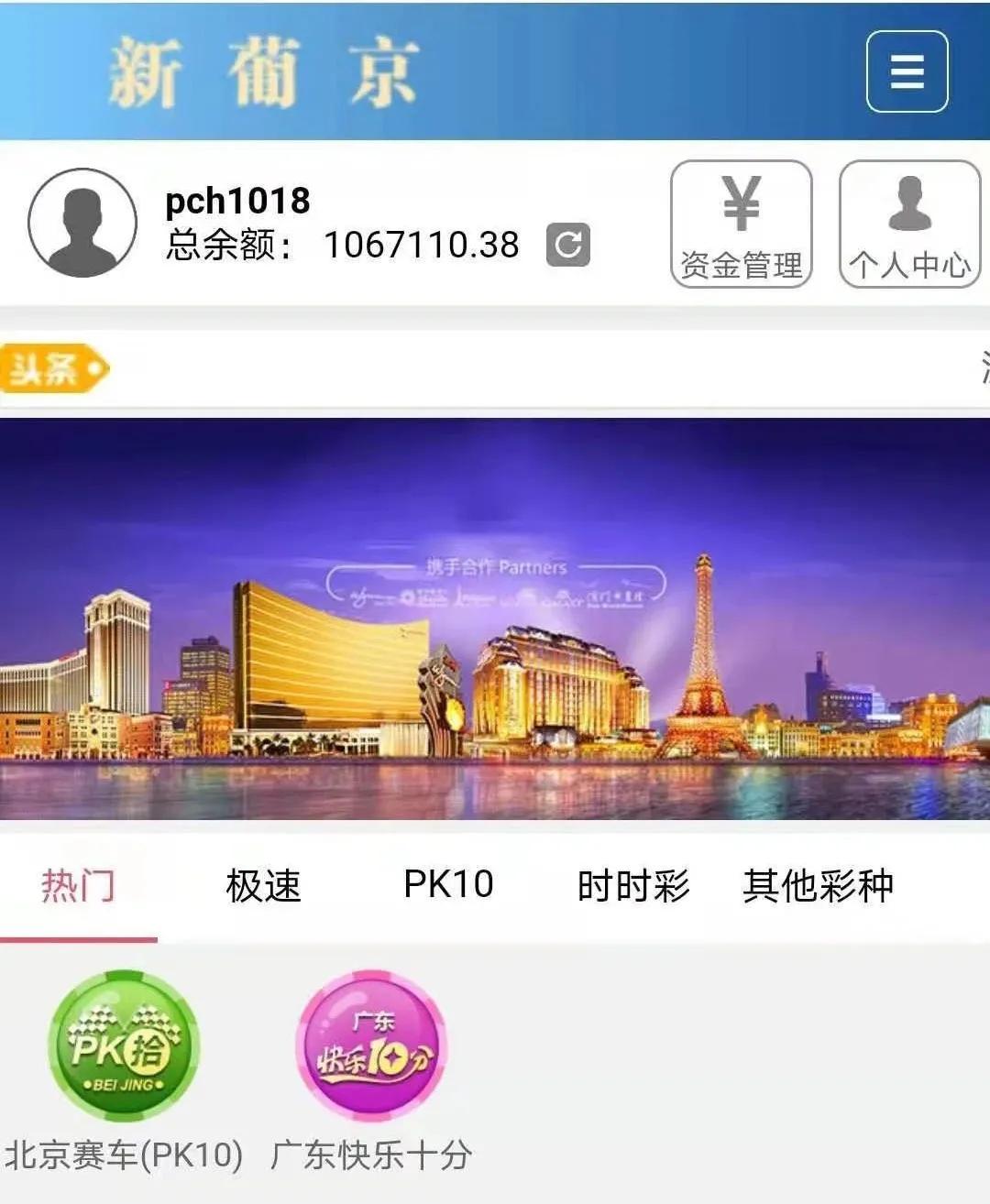
Task: Tap the yellow 头条 headline badge
Action: [55, 367]
